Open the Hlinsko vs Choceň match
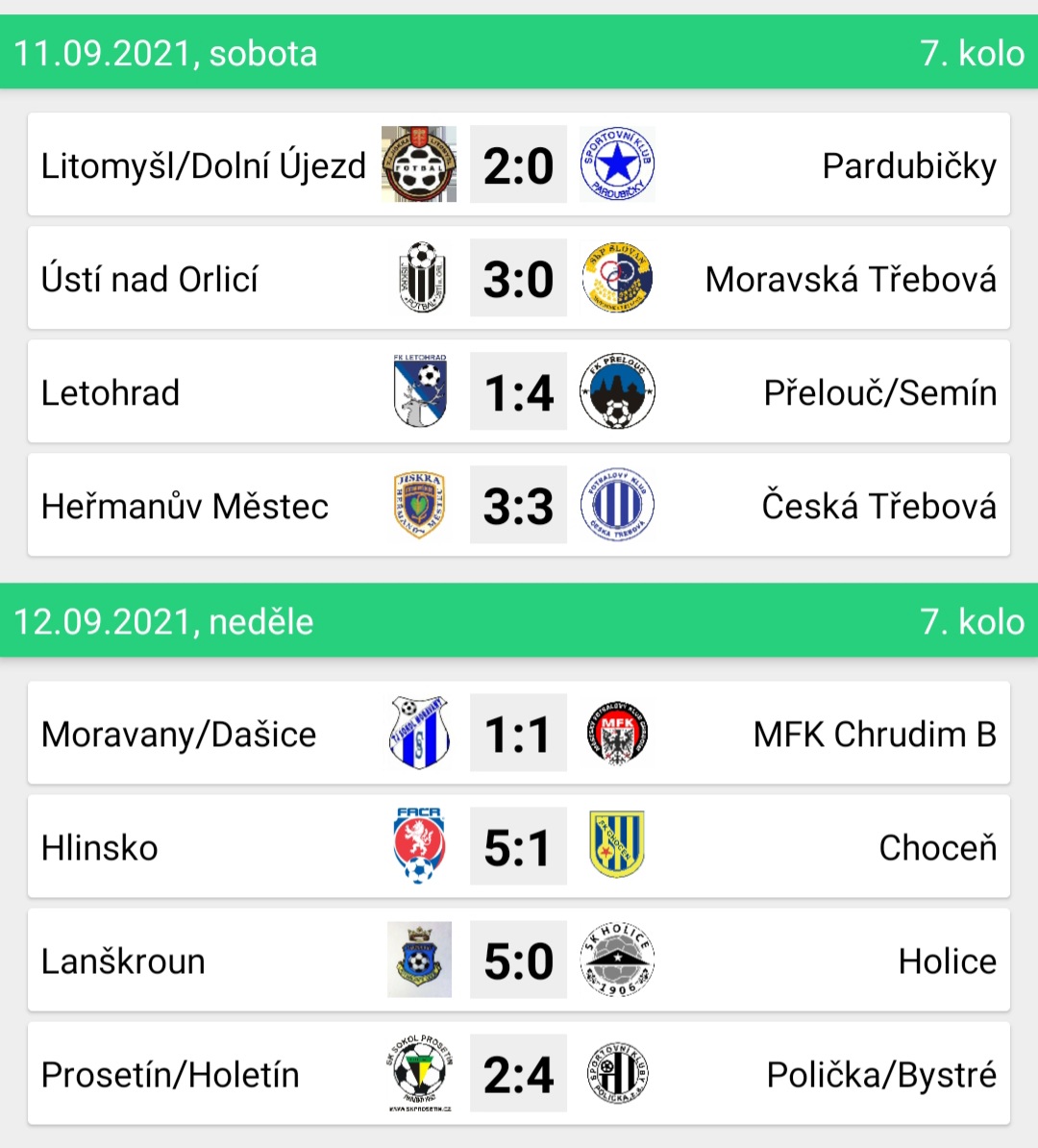The height and width of the screenshot is (1148, 1038). [x=518, y=847]
